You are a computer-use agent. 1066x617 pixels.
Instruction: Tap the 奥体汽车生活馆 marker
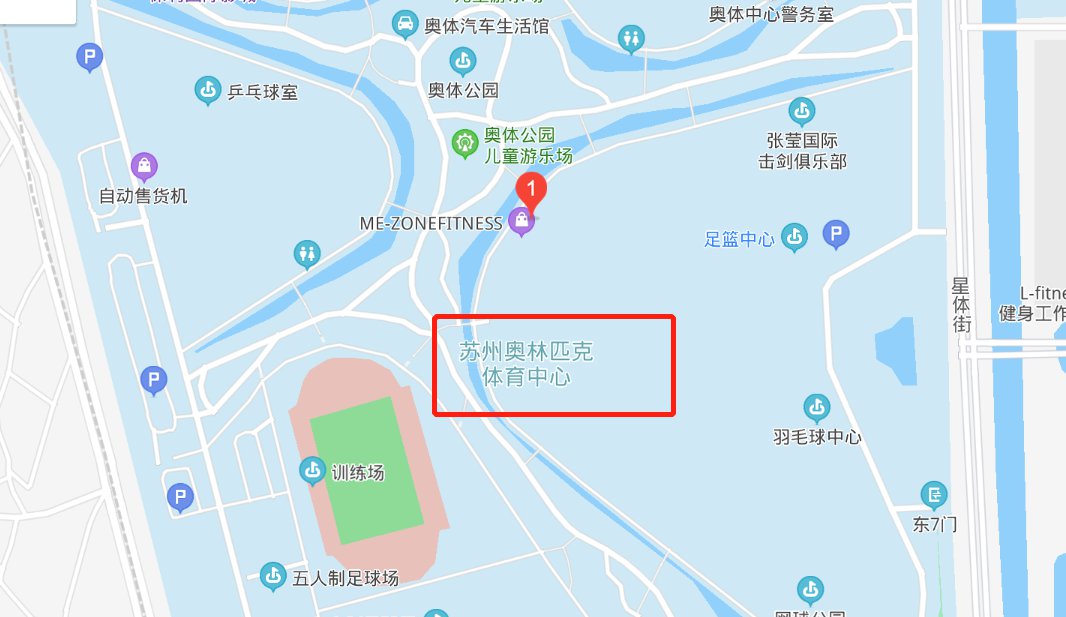coord(404,25)
